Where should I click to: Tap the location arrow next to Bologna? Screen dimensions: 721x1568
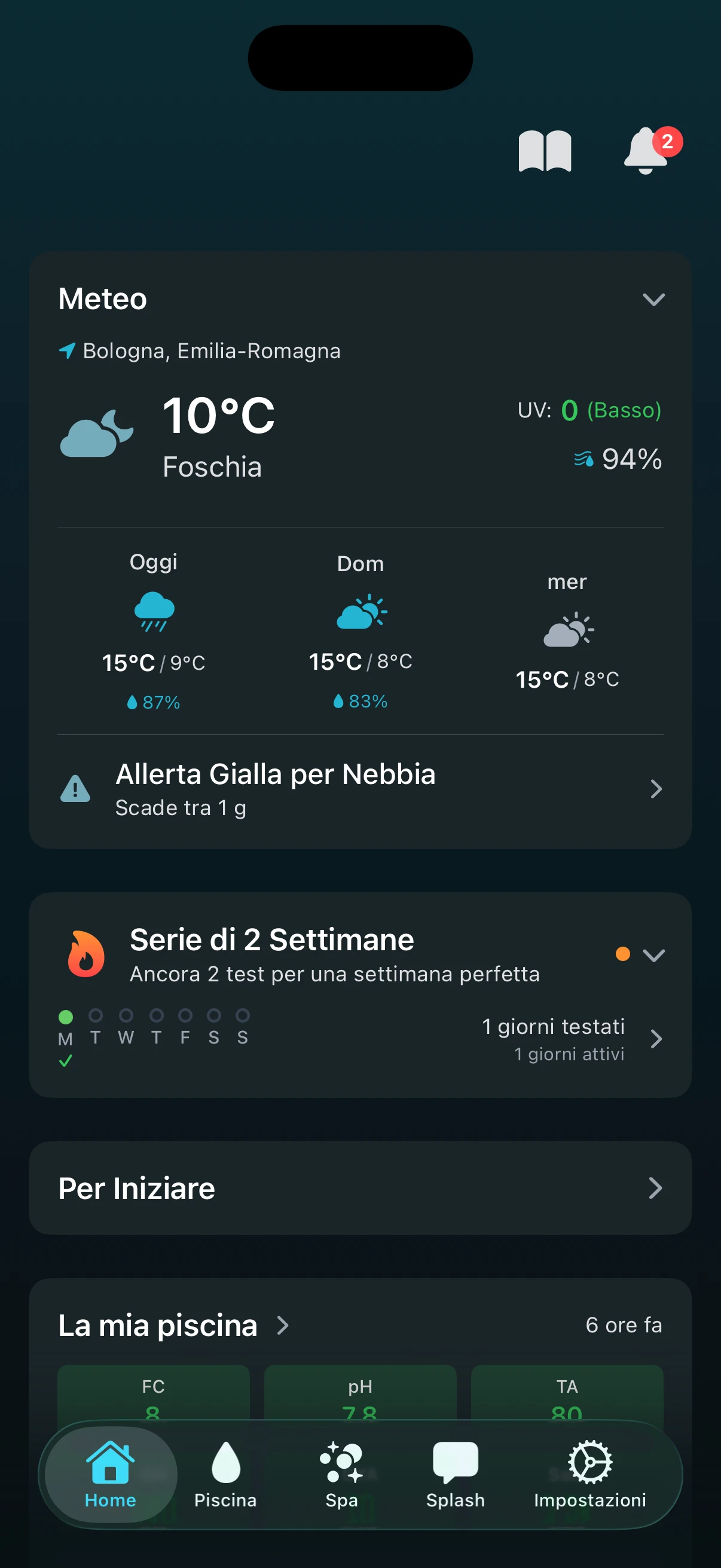click(67, 350)
